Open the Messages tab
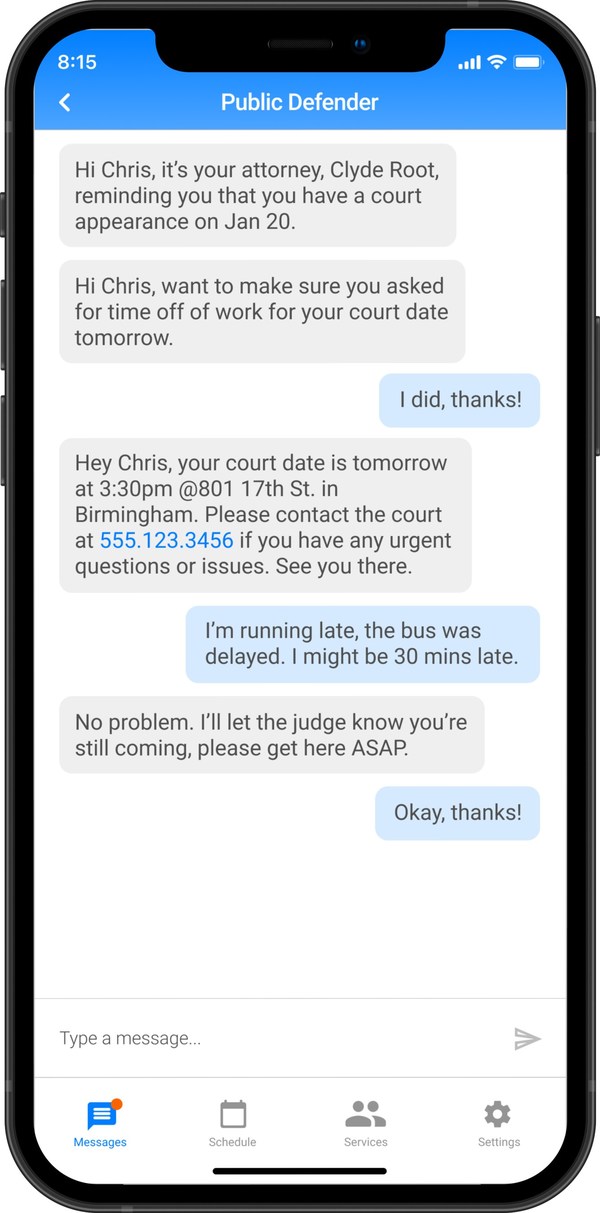The width and height of the screenshot is (600, 1213). (x=101, y=1123)
